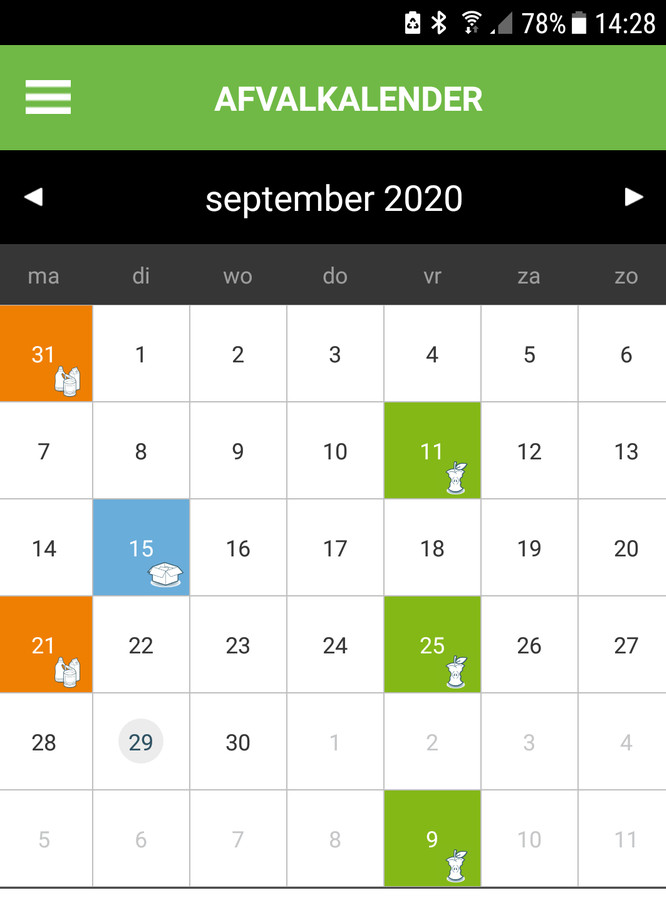Select orange pickup day August 31

click(46, 354)
